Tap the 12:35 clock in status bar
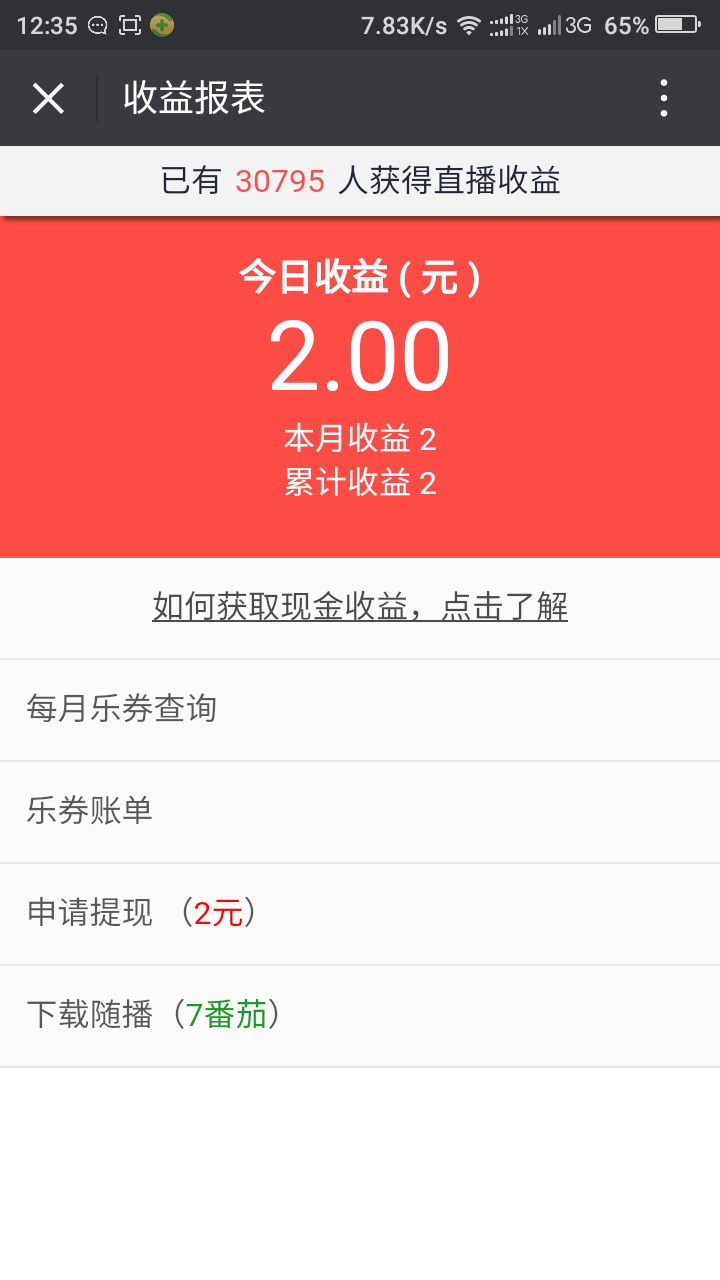Image resolution: width=720 pixels, height=1280 pixels. 48,22
